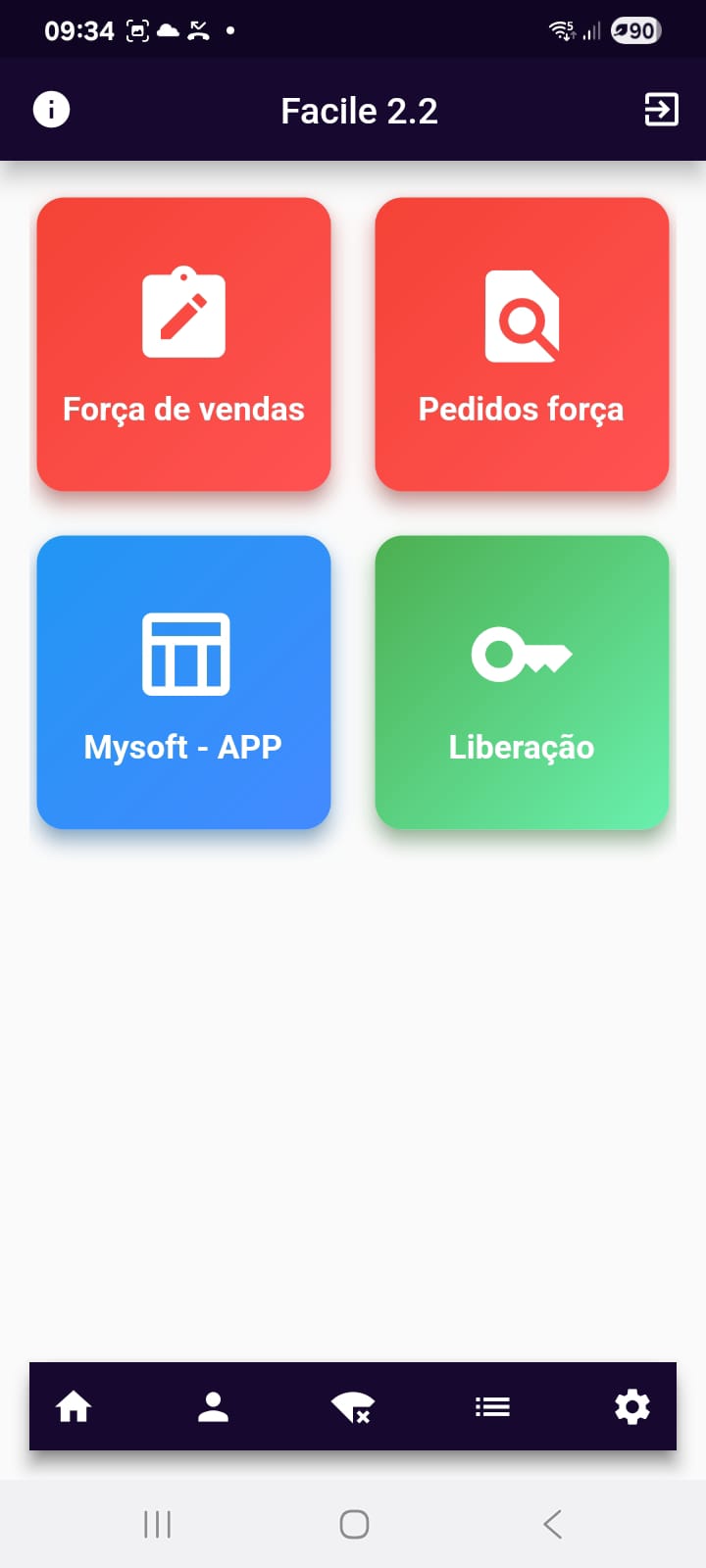Image resolution: width=706 pixels, height=1568 pixels.
Task: Open the list icon in bottom bar
Action: (x=492, y=1406)
